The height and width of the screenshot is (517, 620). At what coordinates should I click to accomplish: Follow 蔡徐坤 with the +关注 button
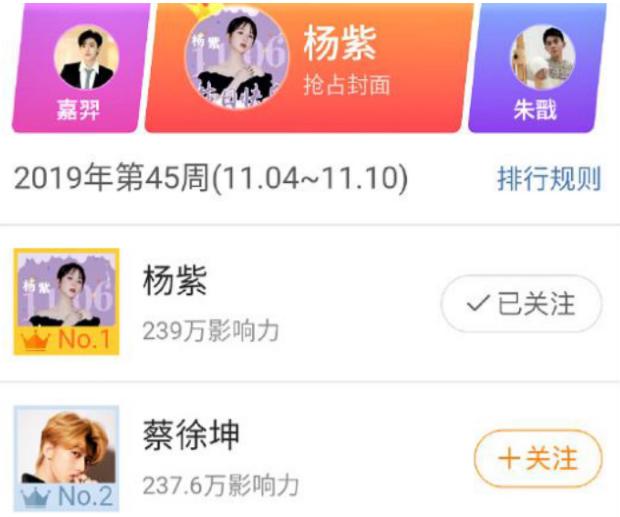pyautogui.click(x=538, y=459)
